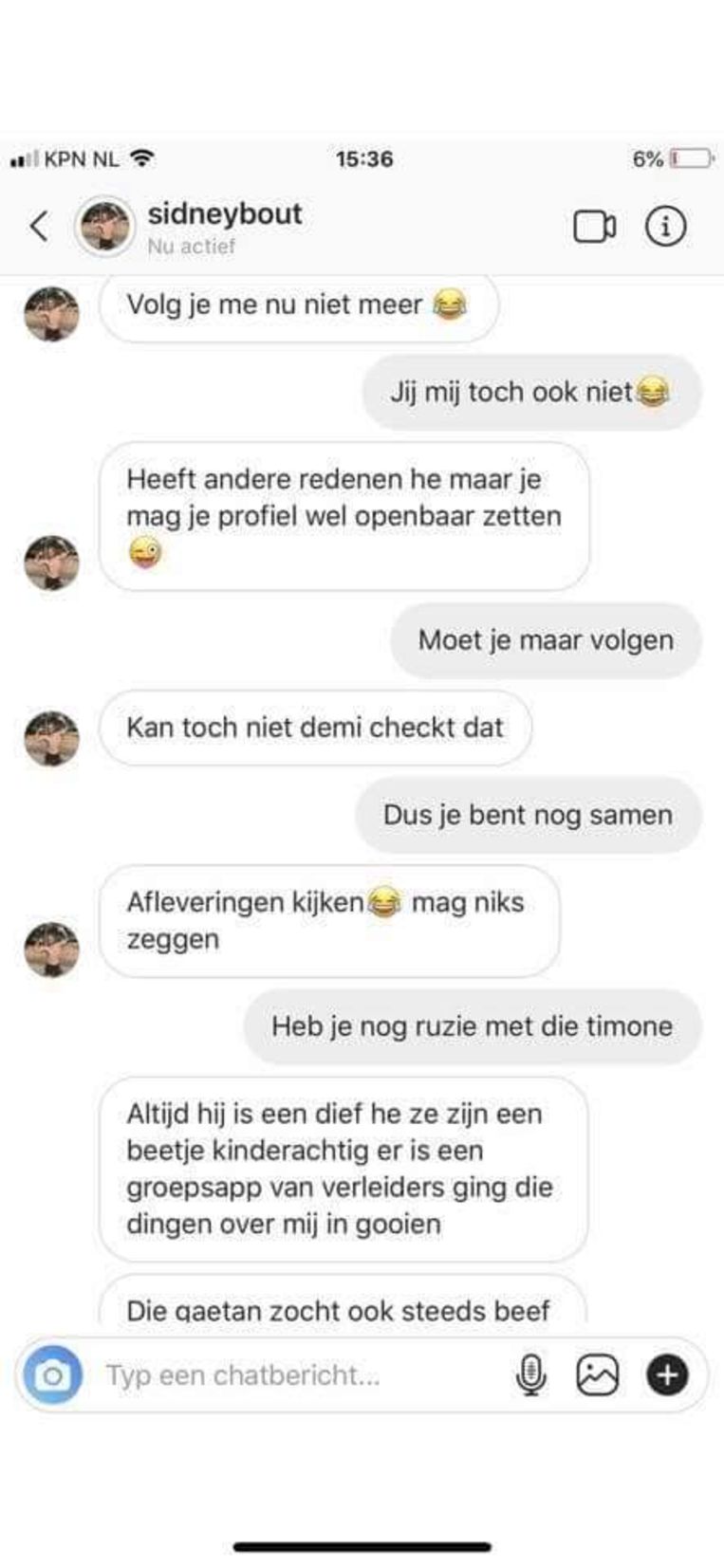Open the camera from the message bar
Viewport: 724px width, 1568px height.
click(x=53, y=1374)
